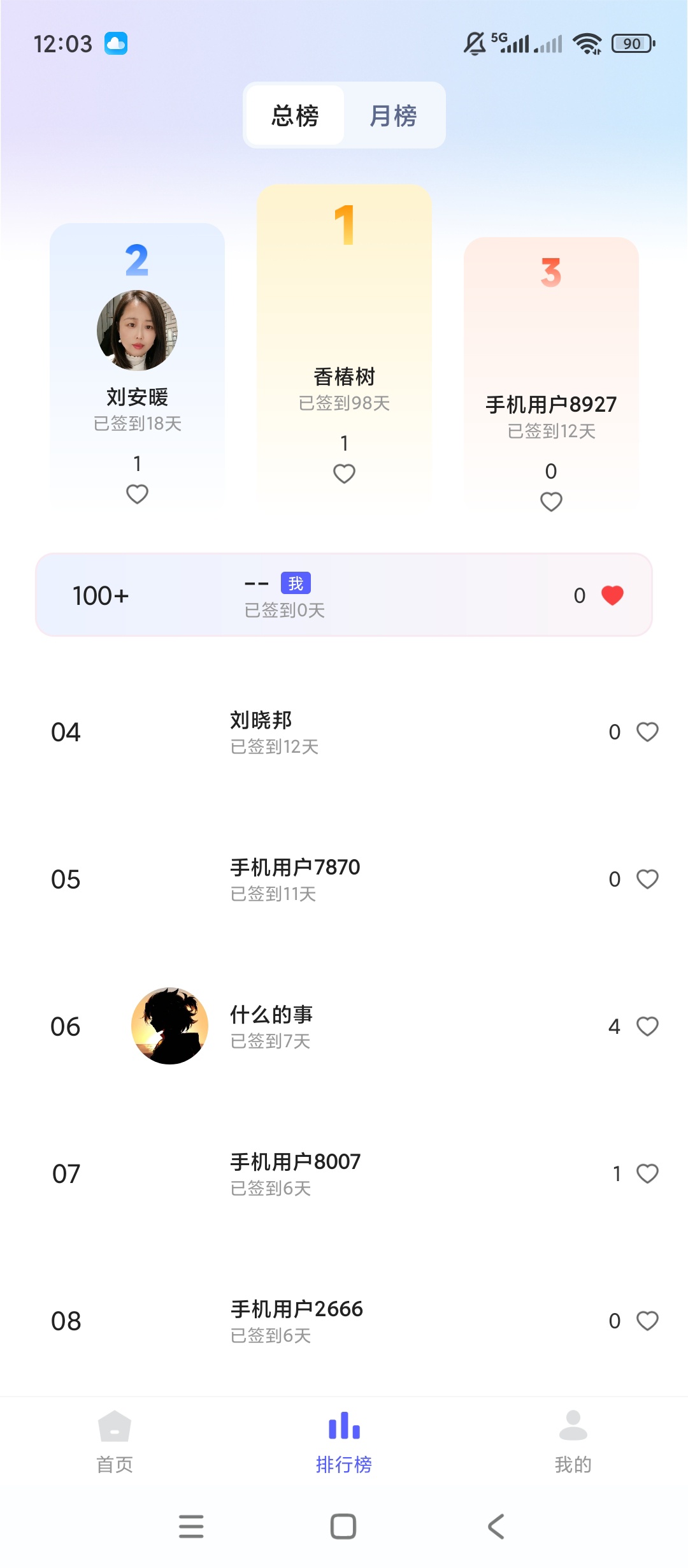Viewport: 688px width, 1568px height.
Task: Go back with the system back button
Action: click(x=496, y=1527)
